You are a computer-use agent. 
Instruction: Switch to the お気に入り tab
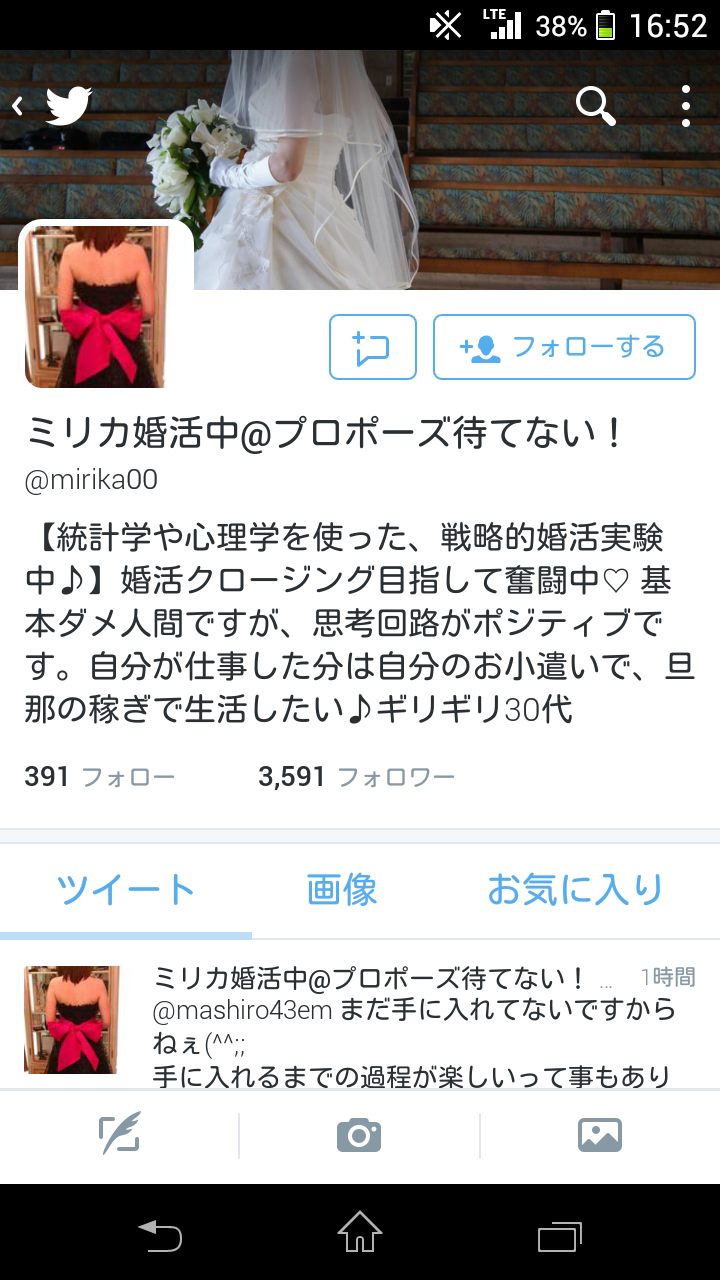coord(575,889)
